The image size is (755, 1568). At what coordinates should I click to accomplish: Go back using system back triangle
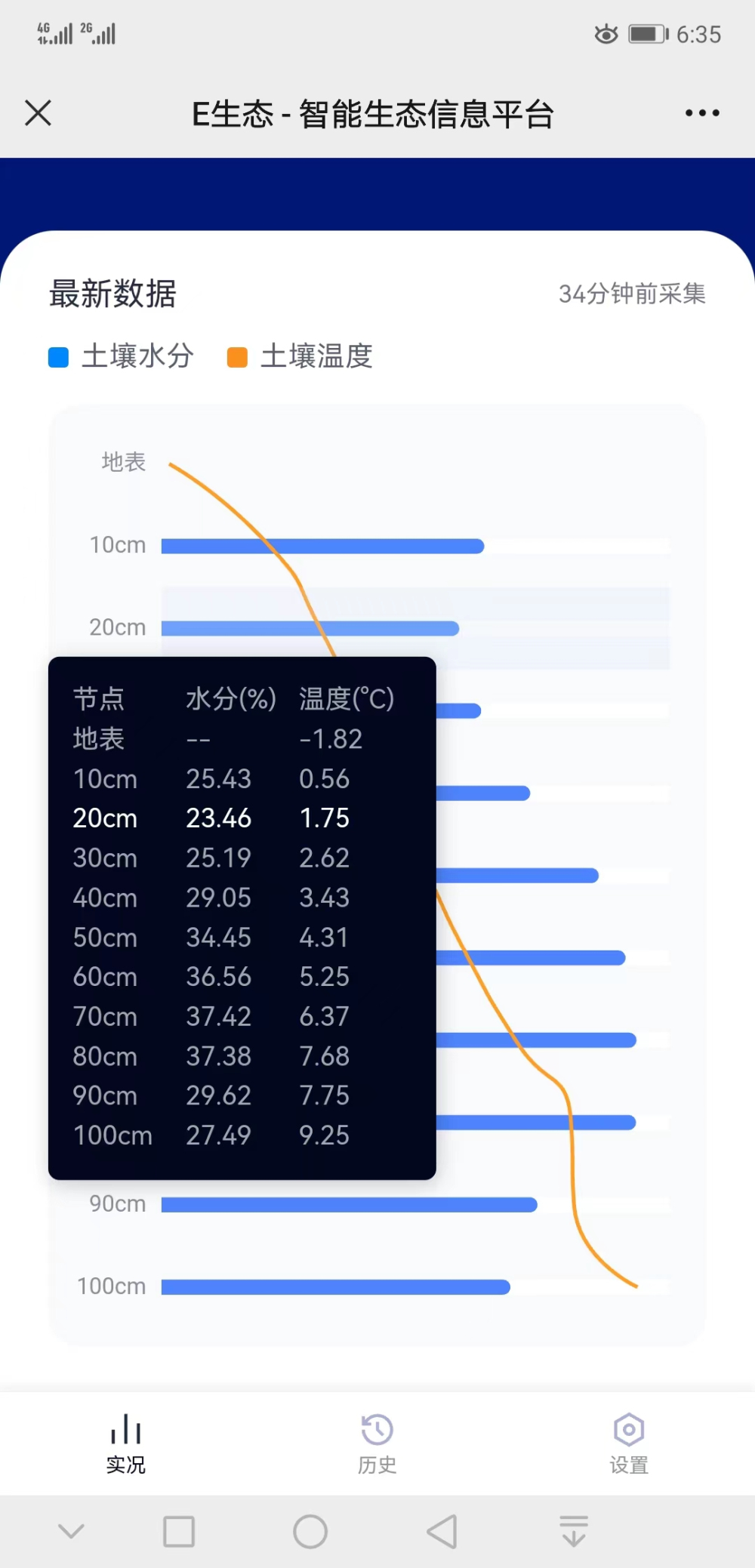click(x=442, y=1531)
